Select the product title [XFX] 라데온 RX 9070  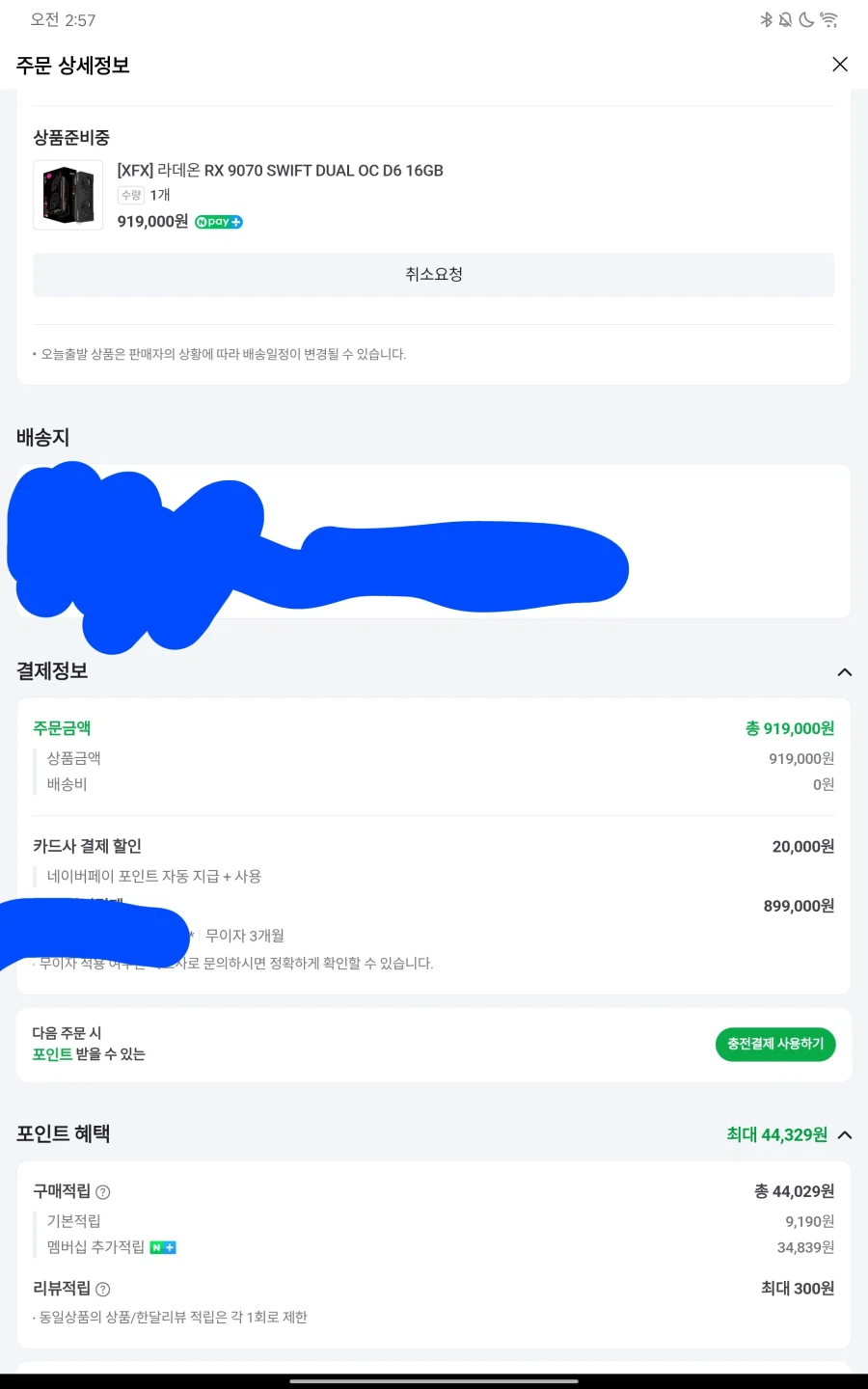coord(279,170)
